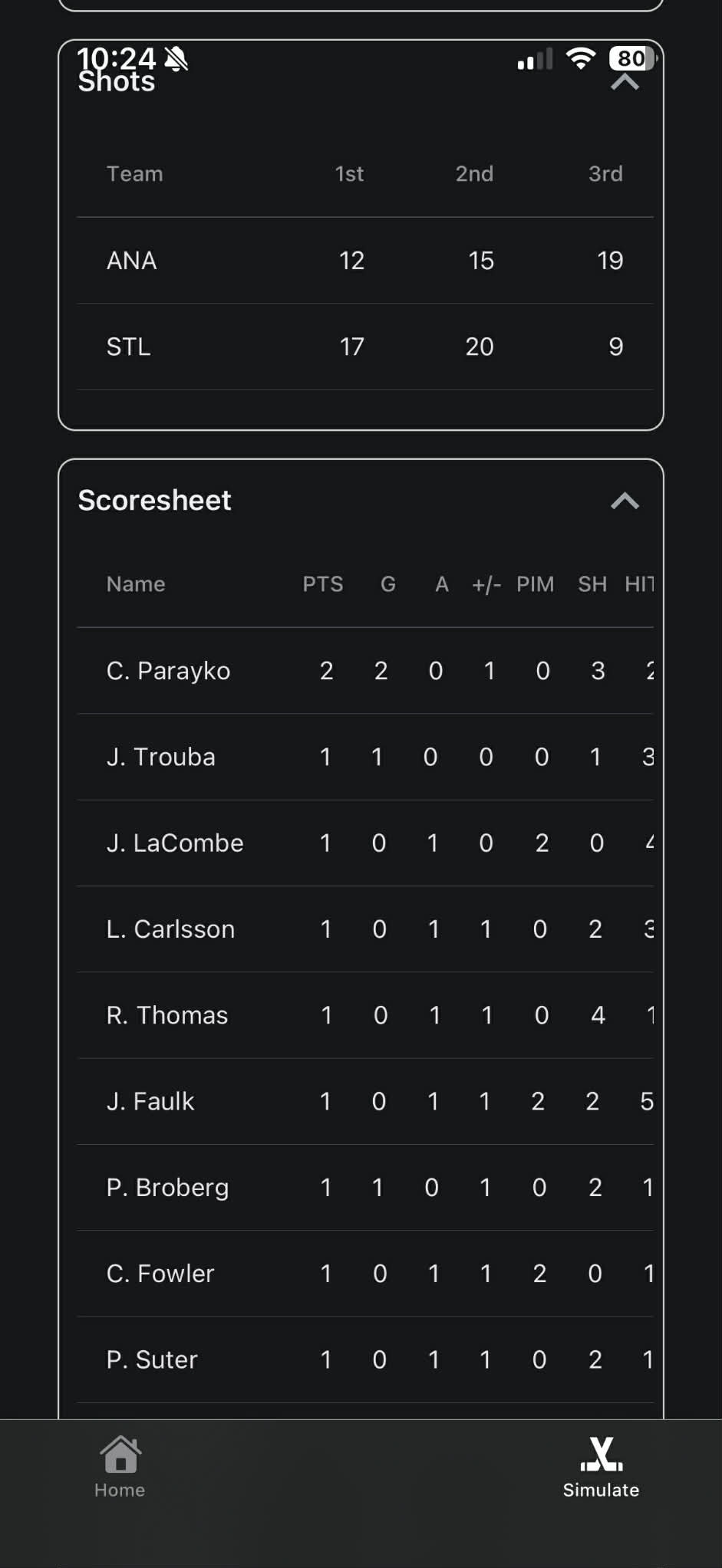
Task: Switch to the Simulate tab
Action: pos(601,1472)
